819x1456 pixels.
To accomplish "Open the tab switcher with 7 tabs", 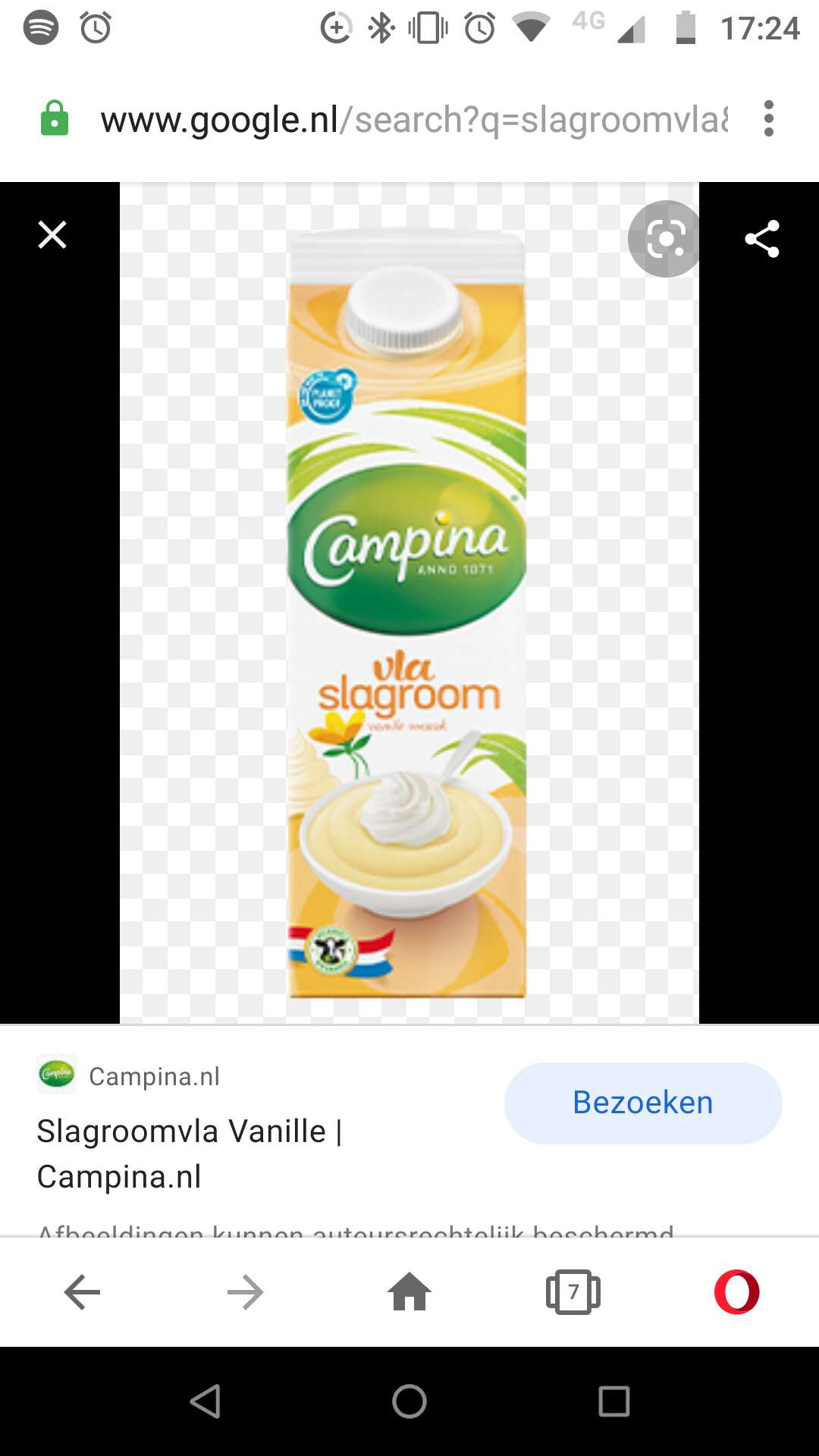I will click(x=573, y=1292).
